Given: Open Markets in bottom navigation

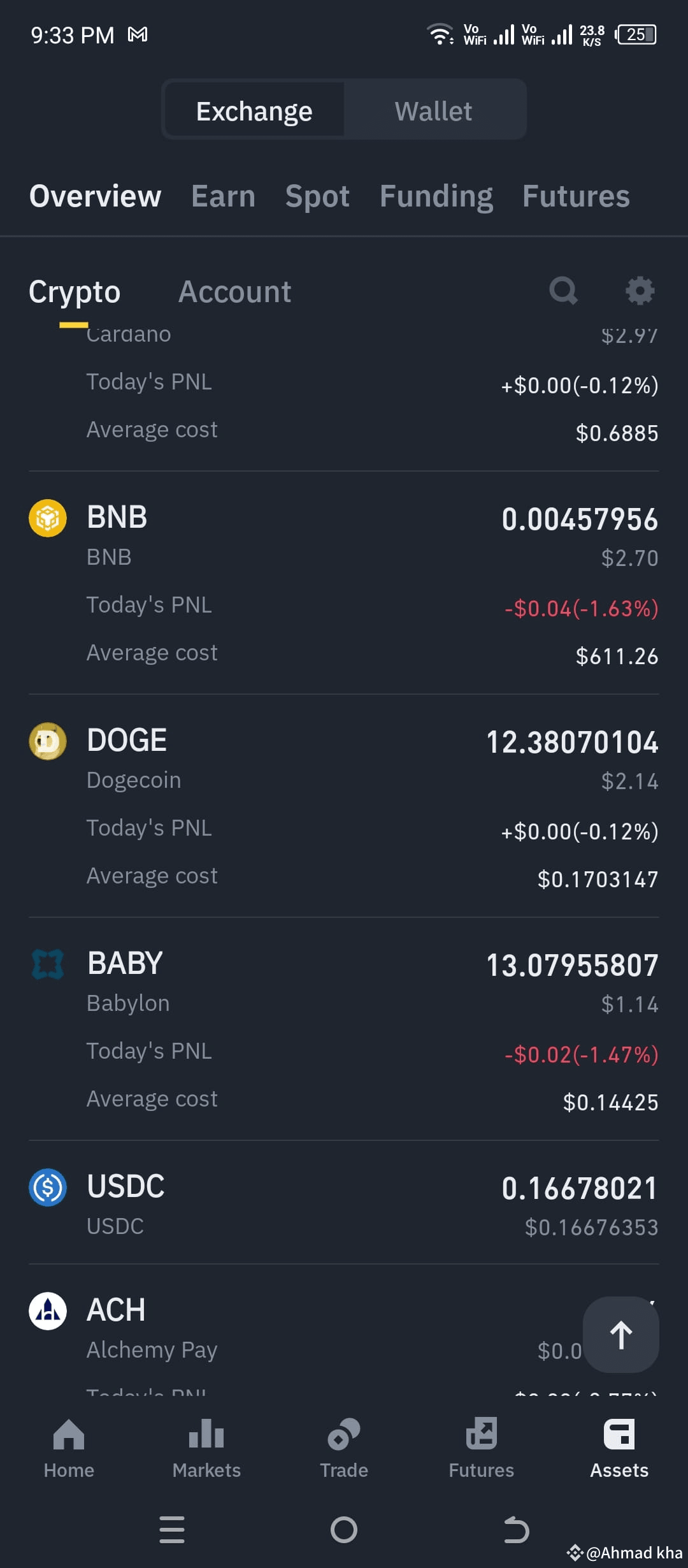Looking at the screenshot, I should [x=206, y=1448].
